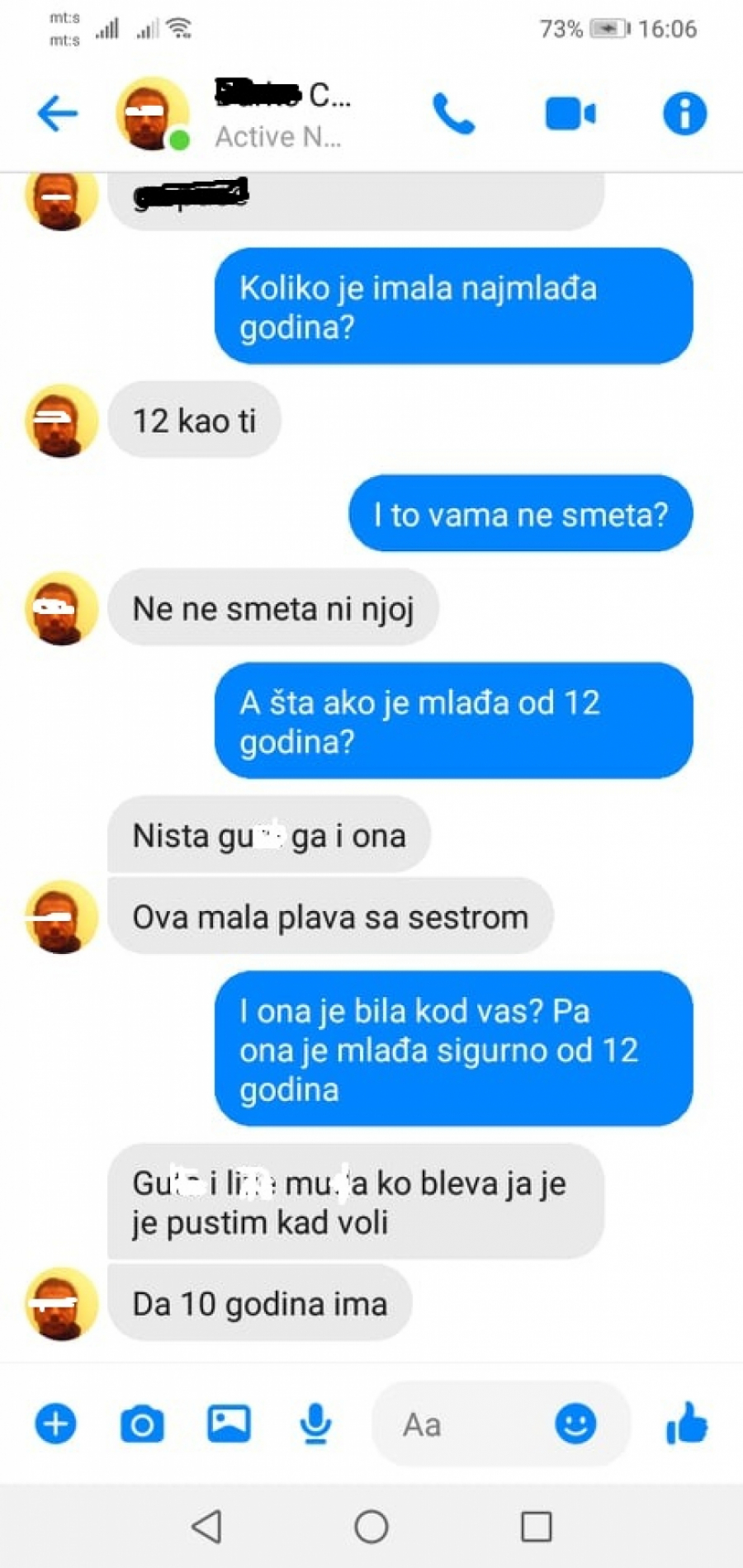743x1568 pixels.
Task: Start a video call
Action: pos(570,114)
